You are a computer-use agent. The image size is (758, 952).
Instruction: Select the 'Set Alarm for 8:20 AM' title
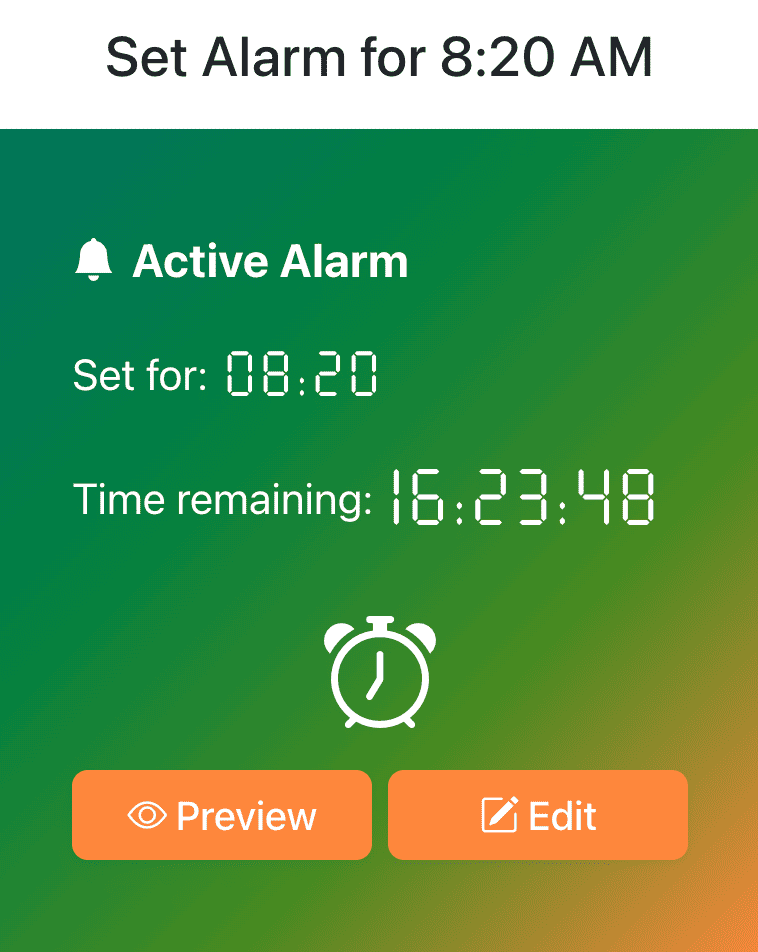379,58
